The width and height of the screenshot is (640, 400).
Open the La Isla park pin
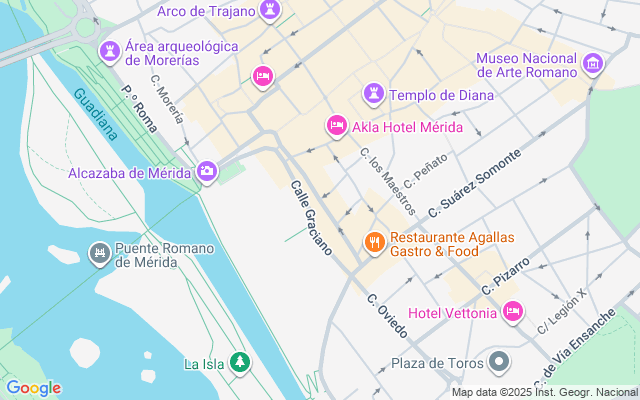click(239, 363)
